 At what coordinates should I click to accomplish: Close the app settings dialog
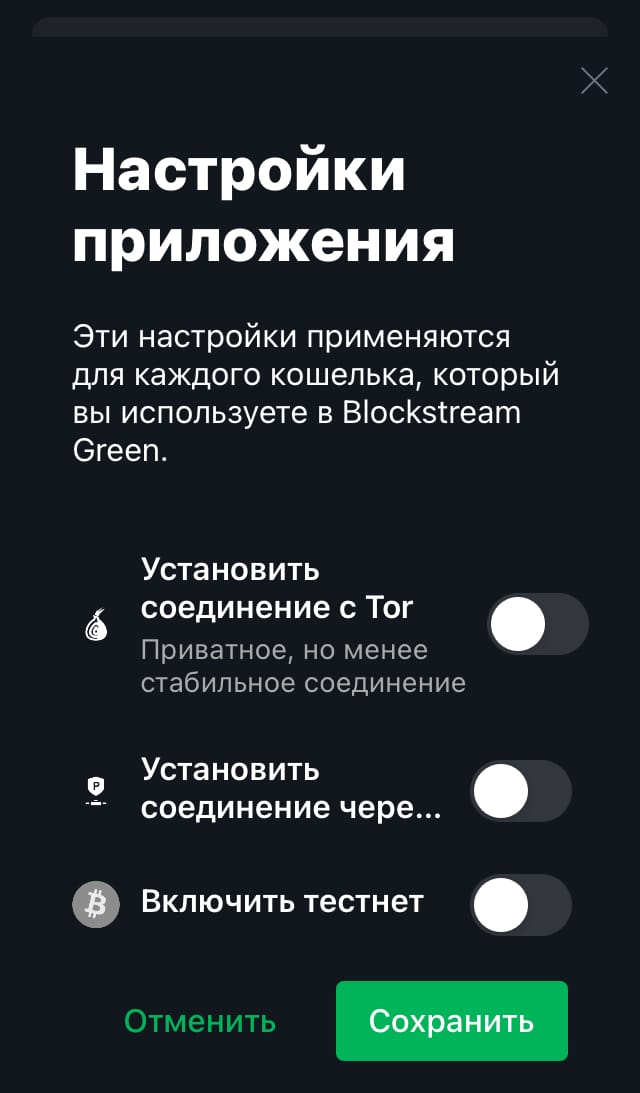(594, 81)
